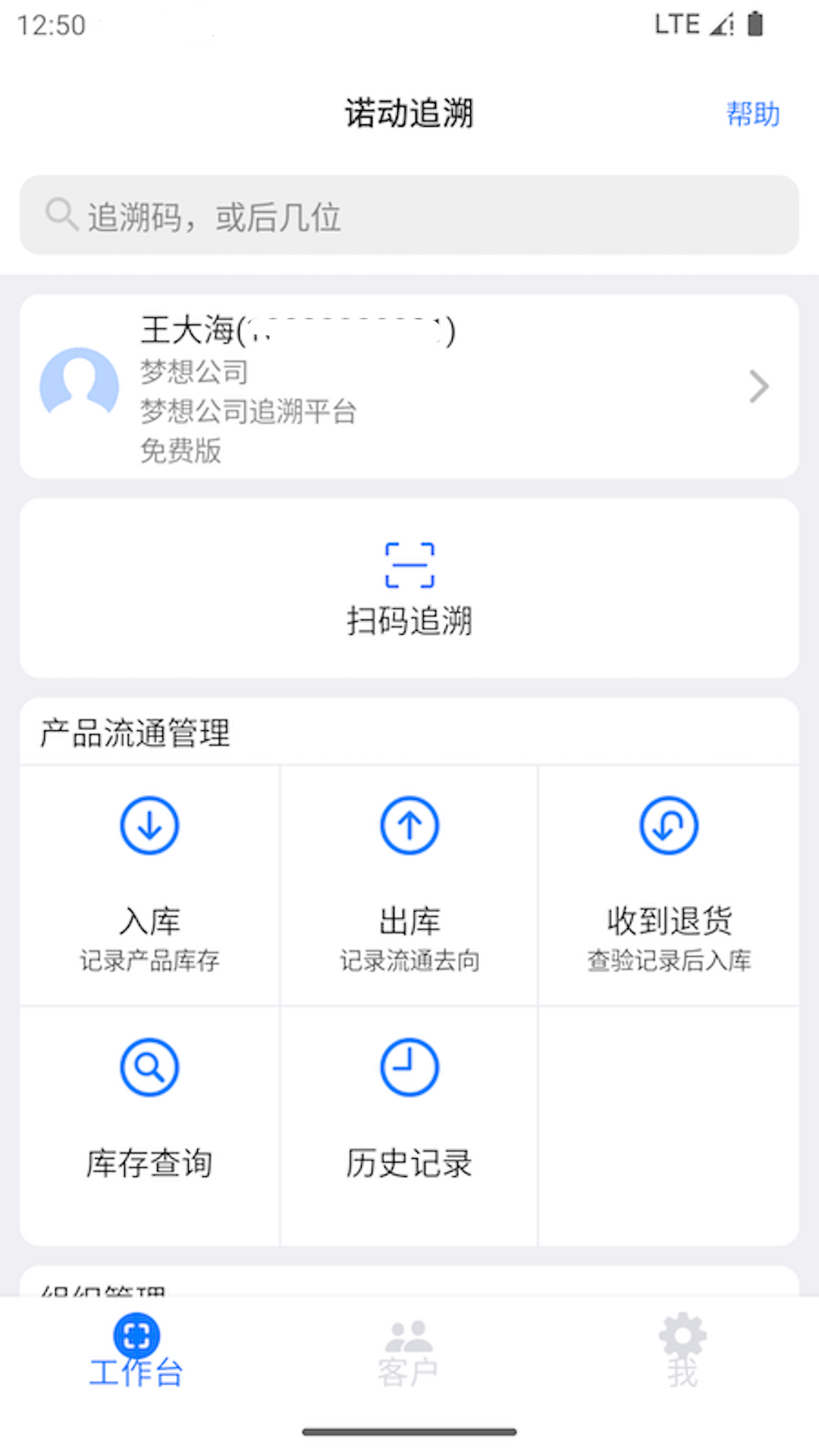Open 收到退货 returns entry
The height and width of the screenshot is (1456, 819).
coord(669,883)
